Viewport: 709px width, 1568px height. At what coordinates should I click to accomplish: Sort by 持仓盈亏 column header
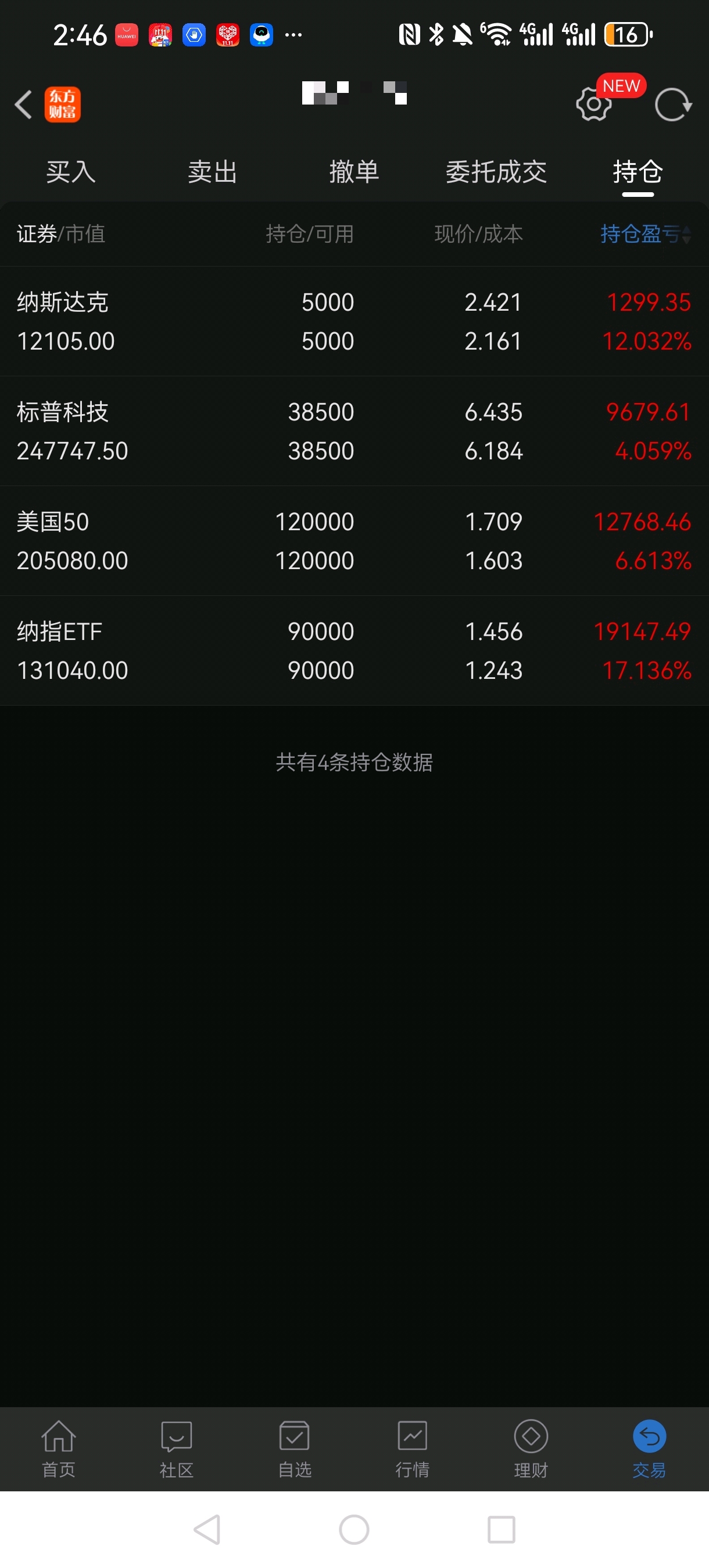(646, 233)
